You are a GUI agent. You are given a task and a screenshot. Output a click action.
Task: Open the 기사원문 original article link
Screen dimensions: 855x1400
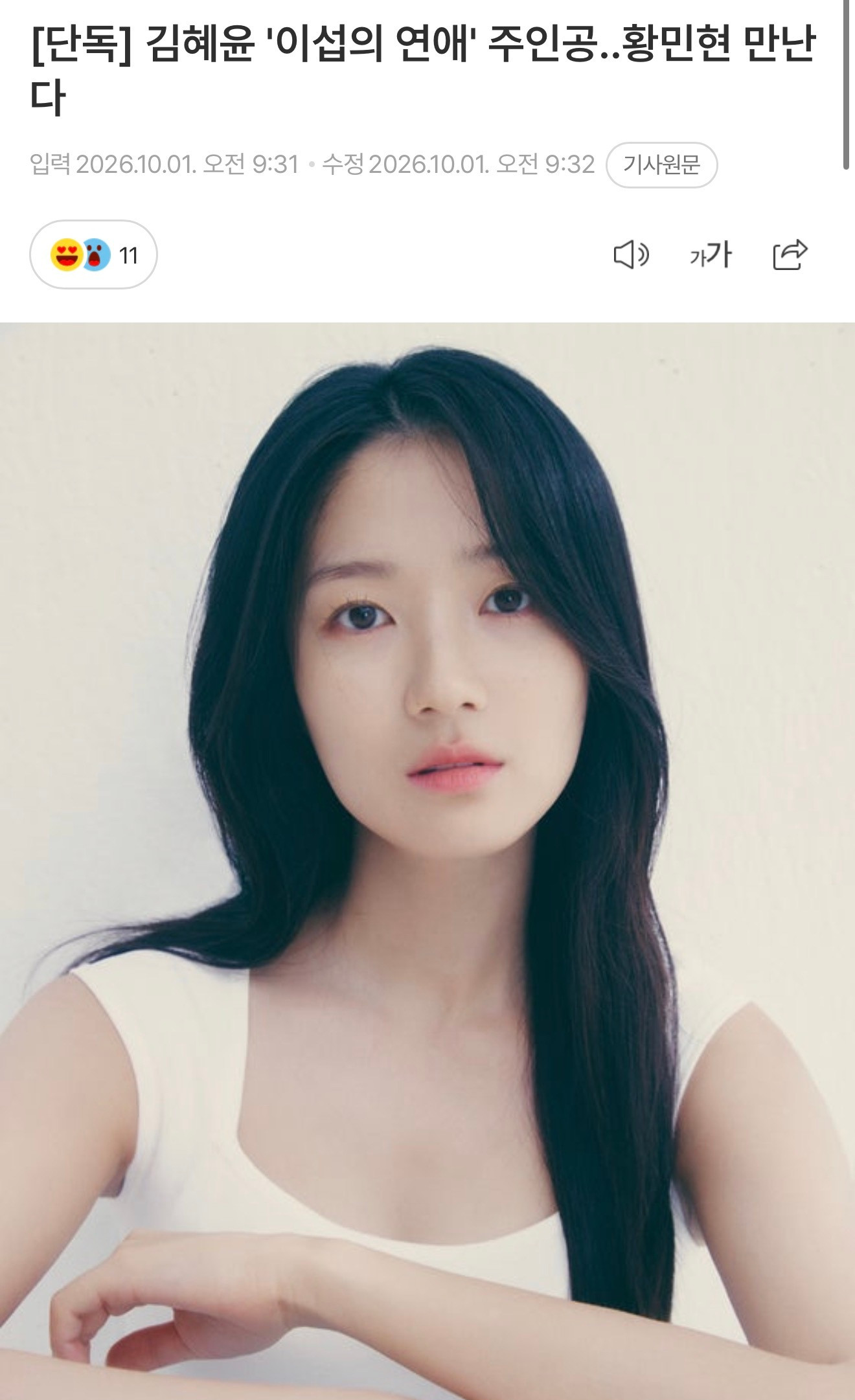[x=661, y=165]
